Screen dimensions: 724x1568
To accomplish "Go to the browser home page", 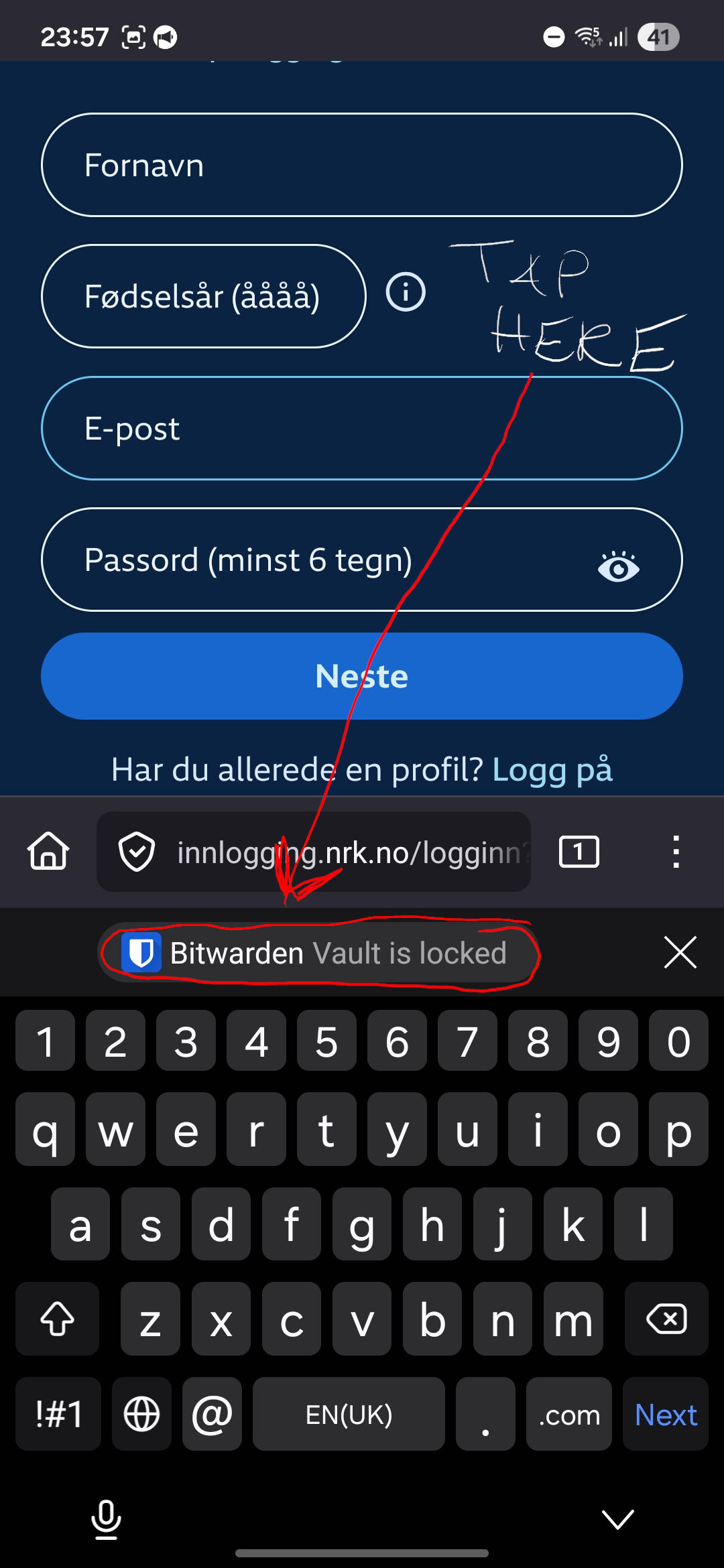I will (48, 851).
